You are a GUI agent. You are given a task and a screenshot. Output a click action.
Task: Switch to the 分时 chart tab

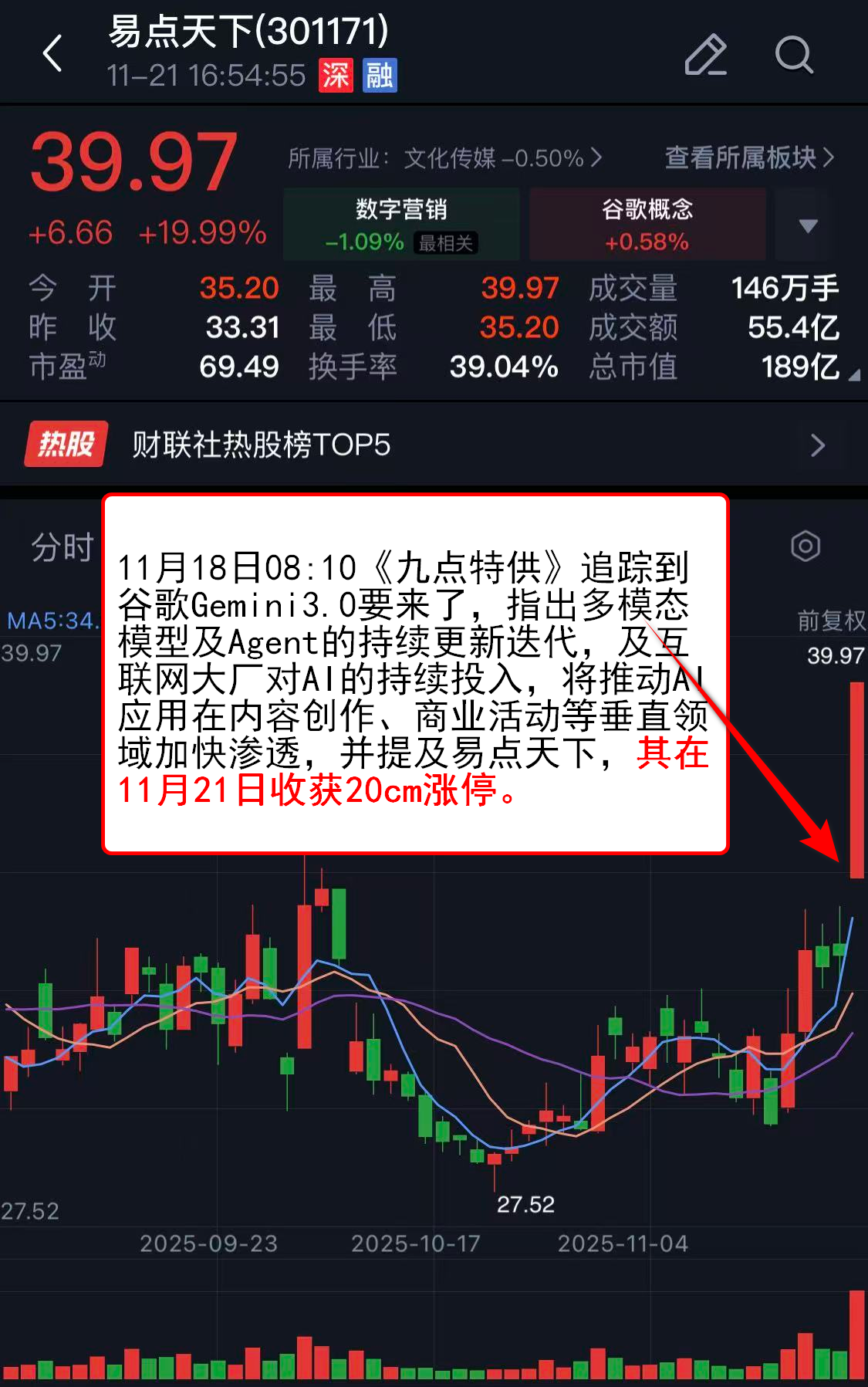[62, 547]
